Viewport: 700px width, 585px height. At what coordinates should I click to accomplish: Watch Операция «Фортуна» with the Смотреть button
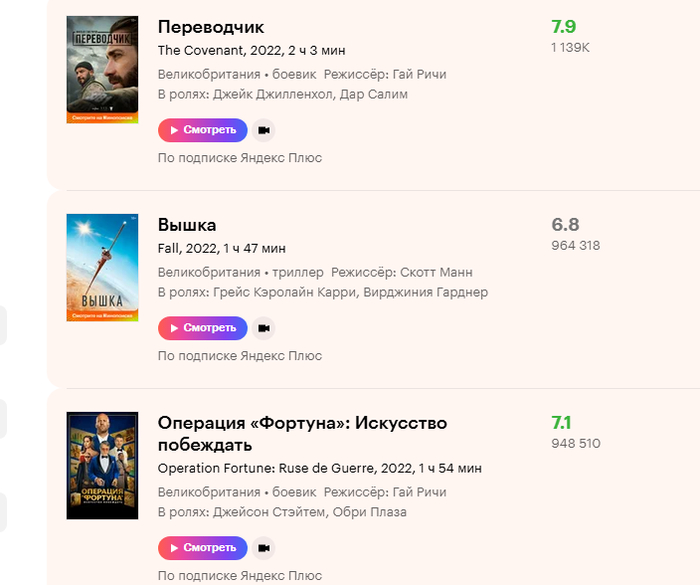(202, 548)
